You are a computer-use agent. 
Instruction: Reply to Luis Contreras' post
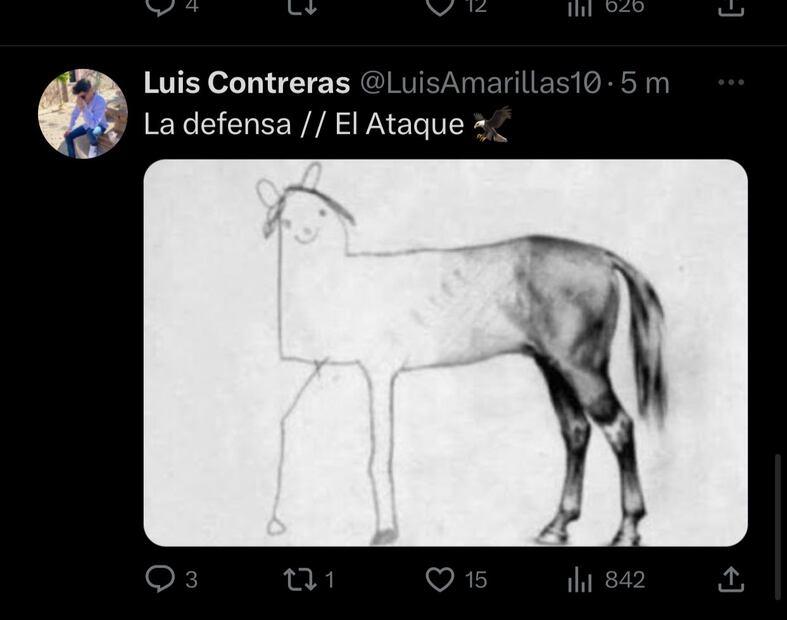tap(160, 579)
